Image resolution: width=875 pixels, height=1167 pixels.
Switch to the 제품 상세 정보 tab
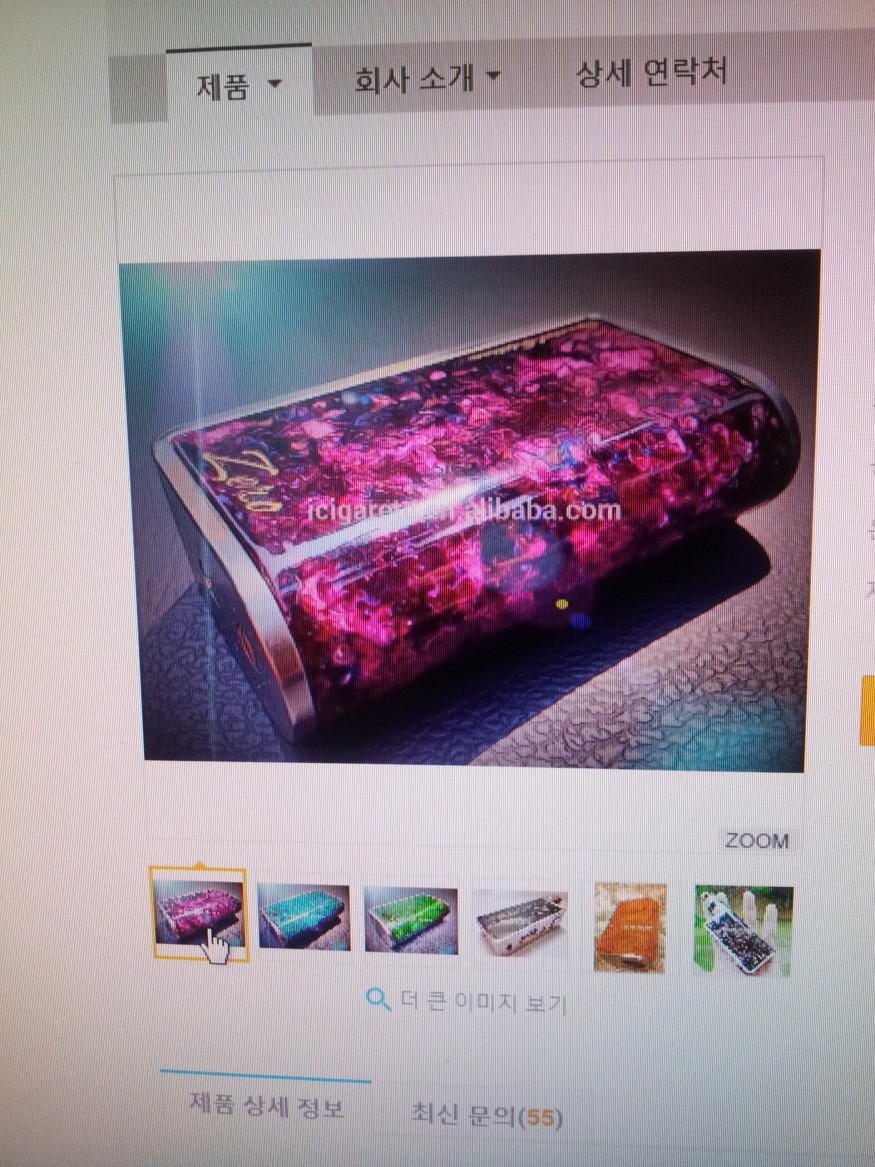pos(266,1108)
